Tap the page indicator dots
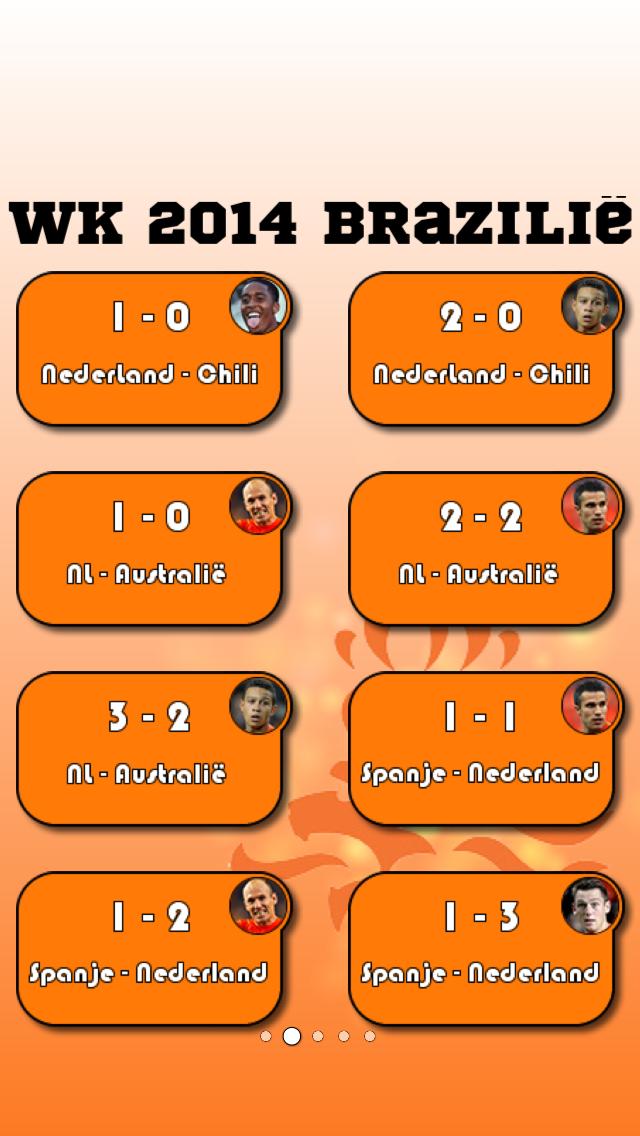This screenshot has width=640, height=1136. pyautogui.click(x=317, y=1036)
